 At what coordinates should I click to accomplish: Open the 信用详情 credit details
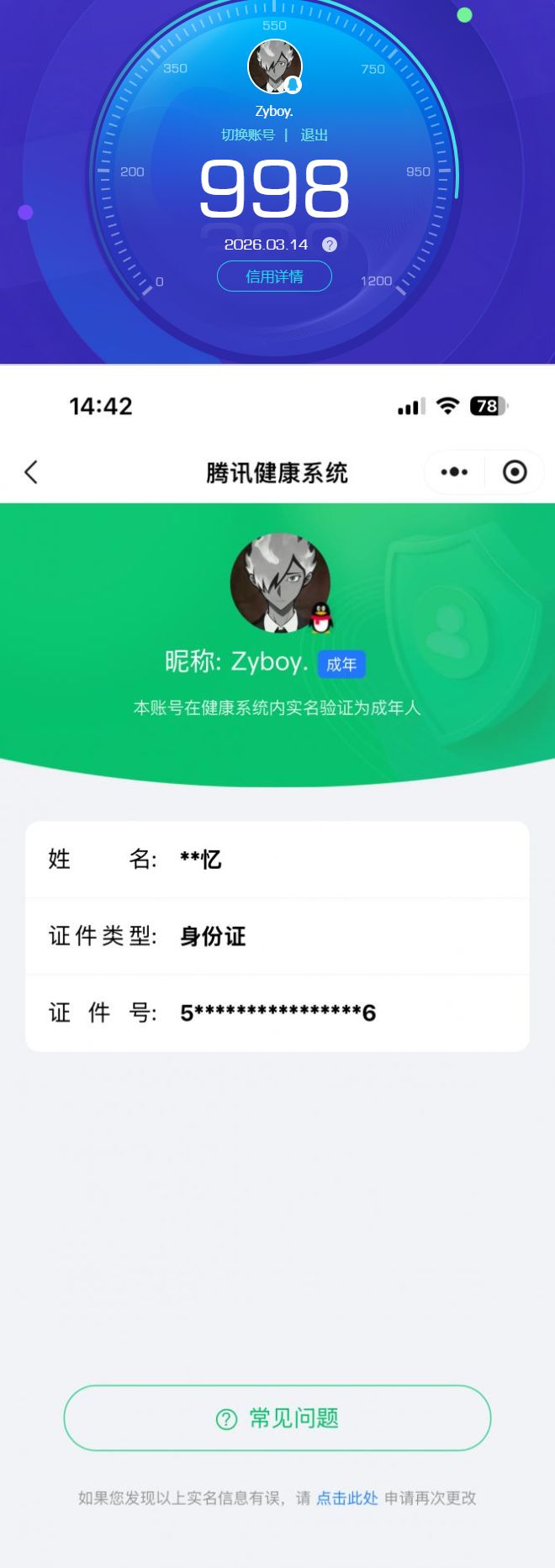pyautogui.click(x=274, y=276)
